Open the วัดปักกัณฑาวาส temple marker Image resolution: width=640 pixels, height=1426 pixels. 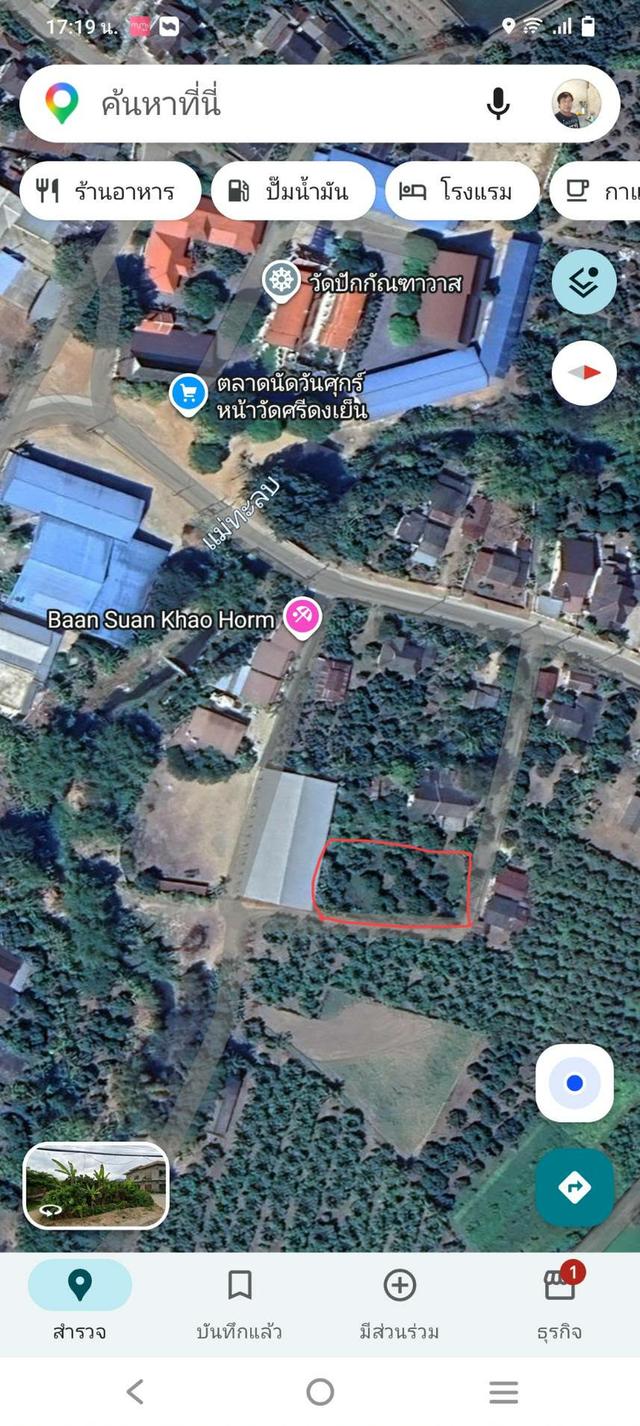click(281, 281)
